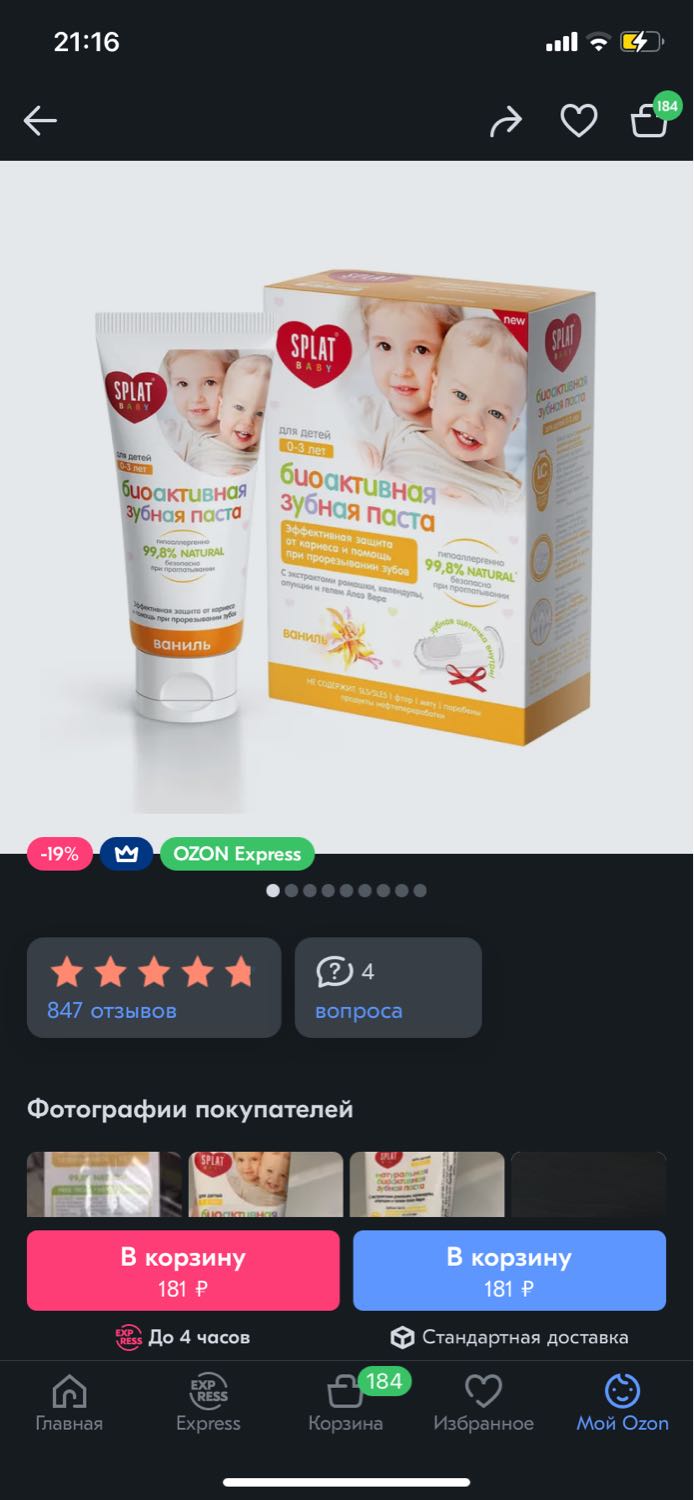This screenshot has height=1500, width=694.
Task: Tap the pink В корзину Express button
Action: 183,1270
